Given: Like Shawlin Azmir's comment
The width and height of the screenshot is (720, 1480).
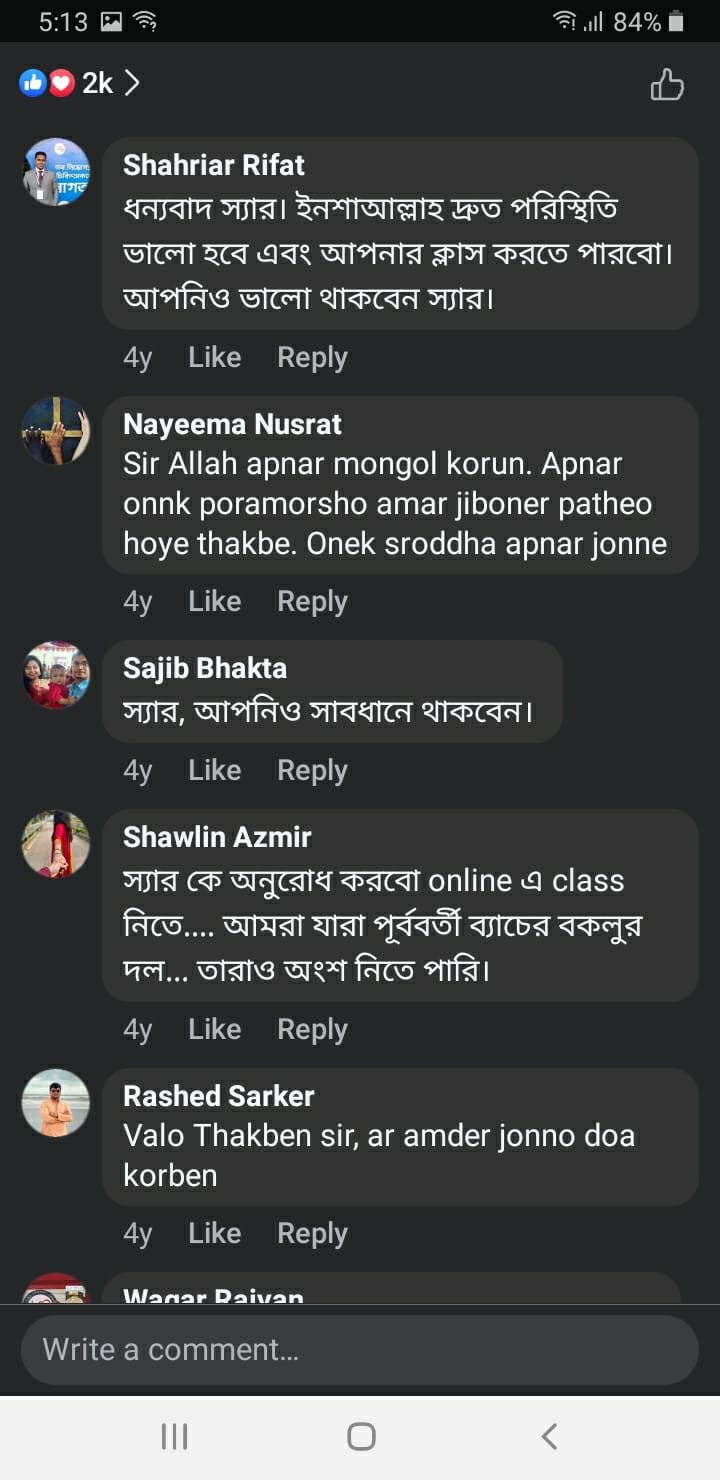Looking at the screenshot, I should 214,1029.
